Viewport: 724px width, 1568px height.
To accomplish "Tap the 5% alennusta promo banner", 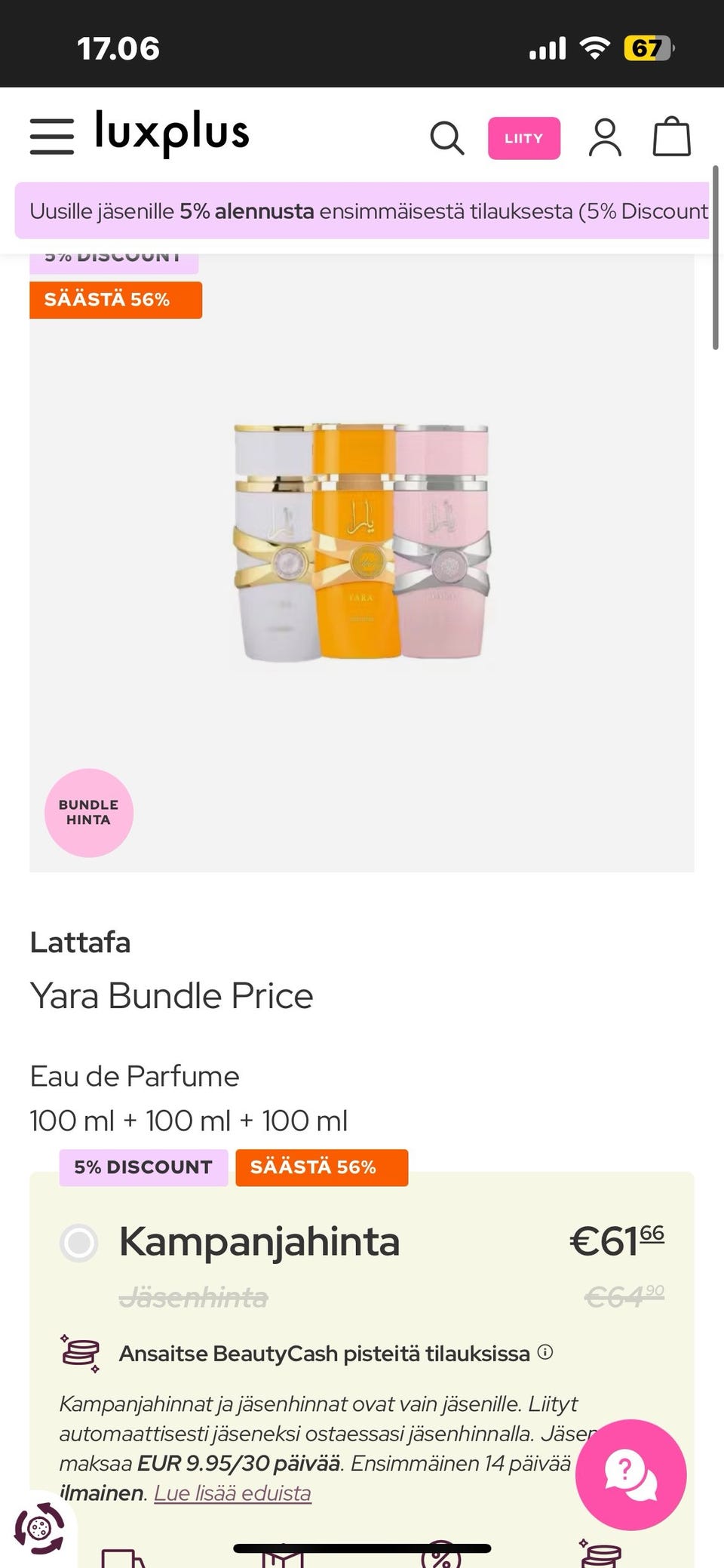I will [x=362, y=211].
